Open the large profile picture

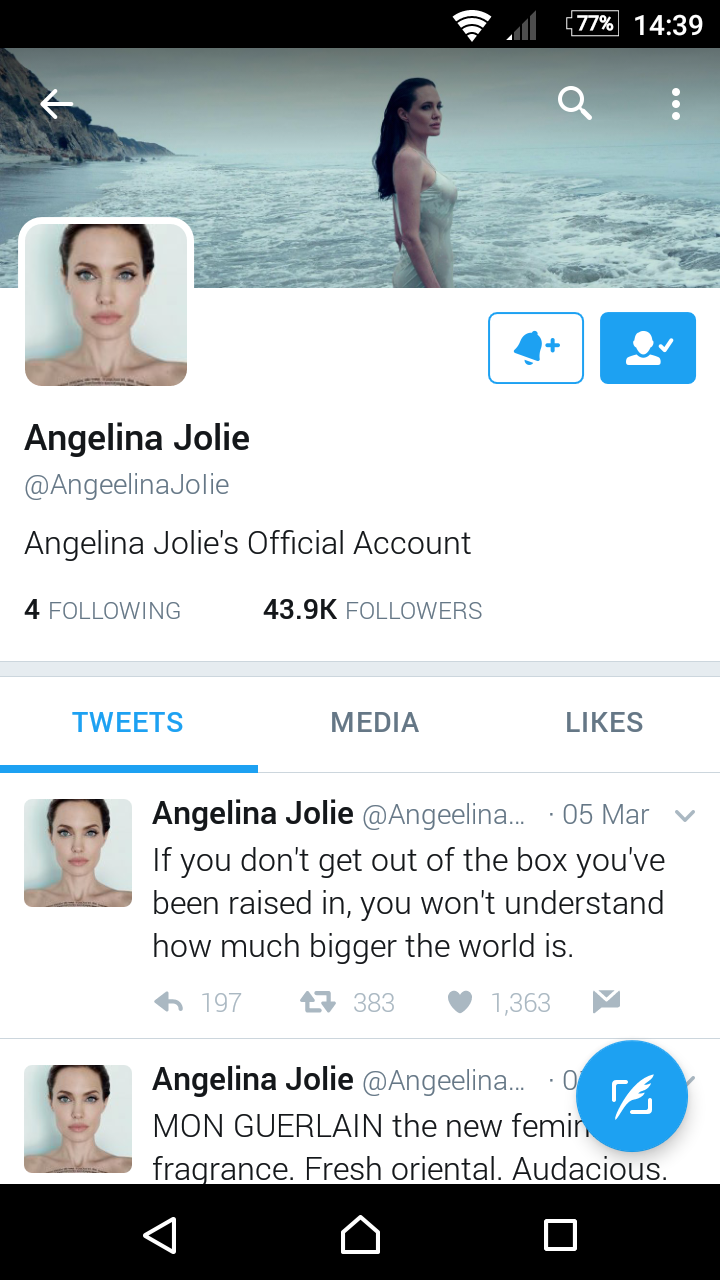[106, 304]
